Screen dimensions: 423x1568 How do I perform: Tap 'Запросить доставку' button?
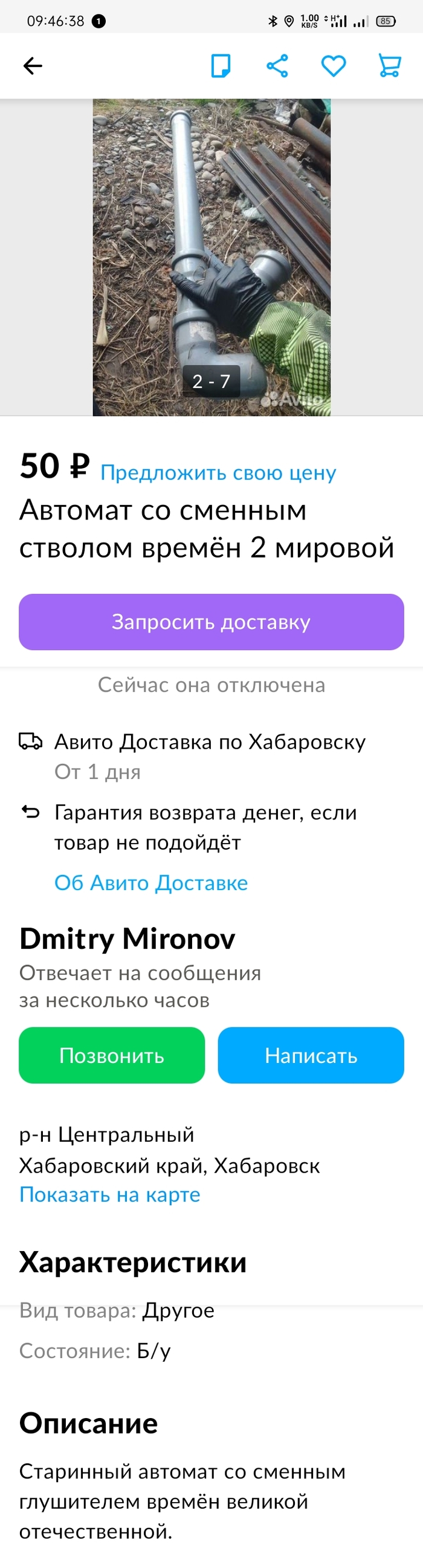[x=211, y=622]
